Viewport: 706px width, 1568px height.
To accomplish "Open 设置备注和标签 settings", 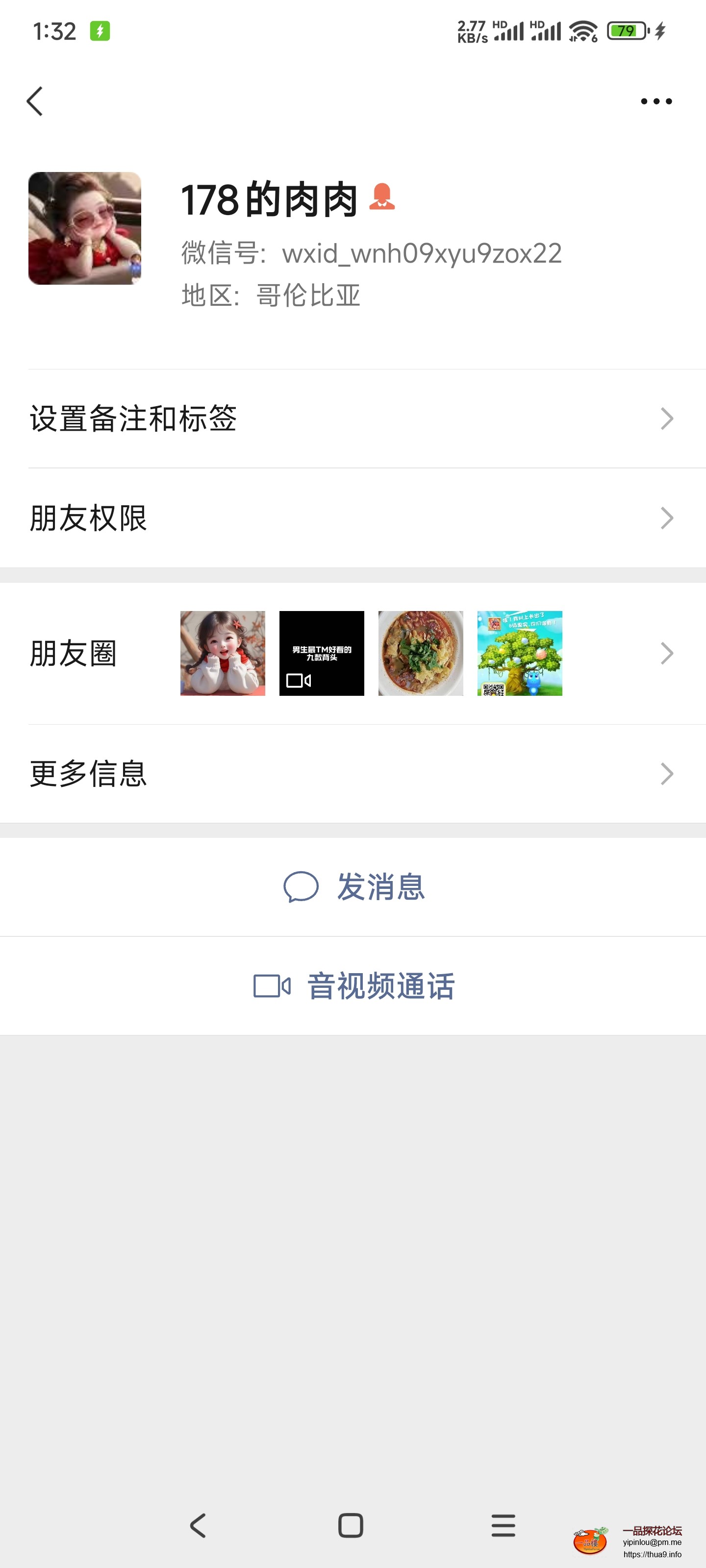I will pos(353,419).
